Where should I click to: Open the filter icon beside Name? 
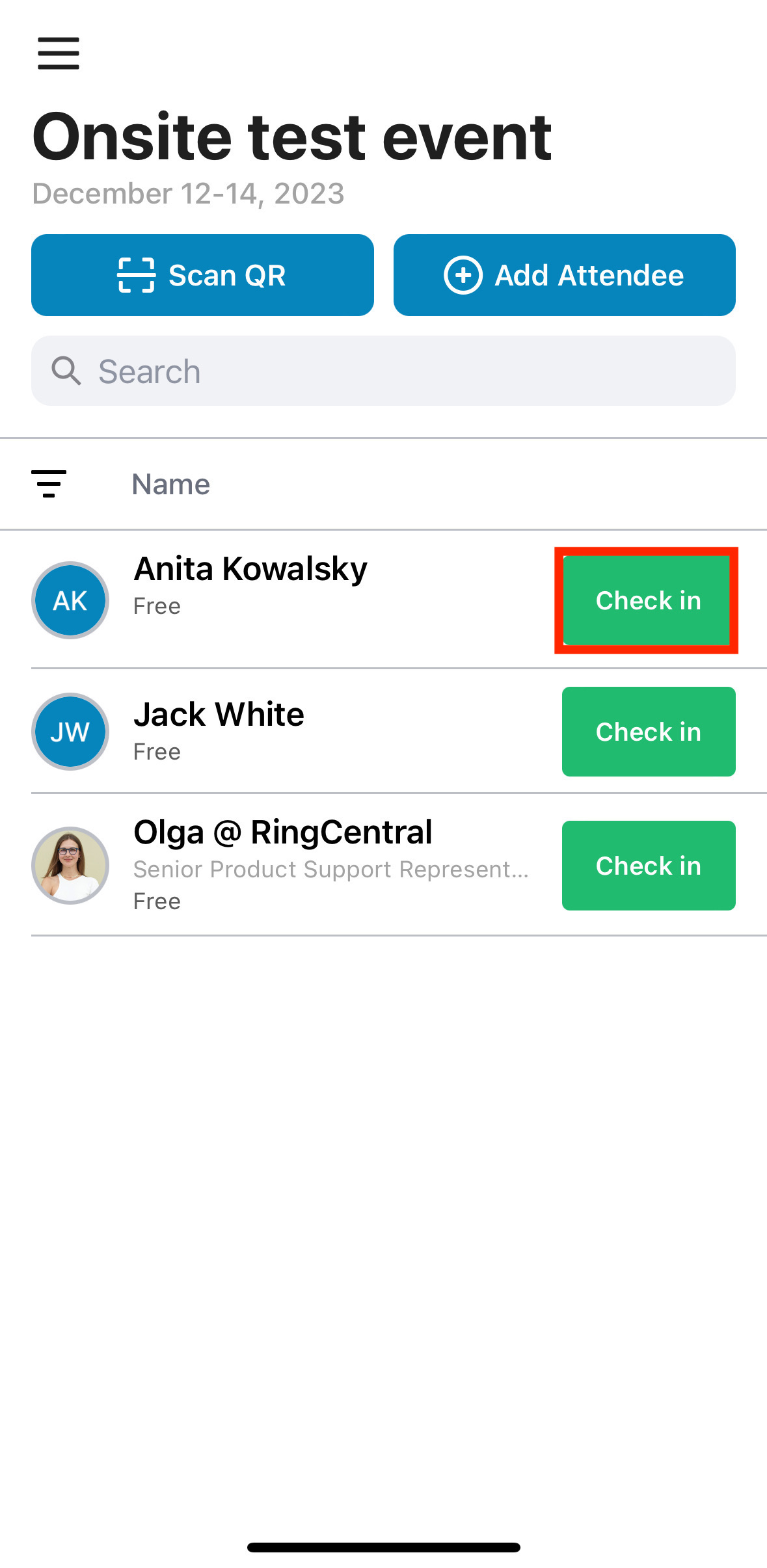pos(49,484)
